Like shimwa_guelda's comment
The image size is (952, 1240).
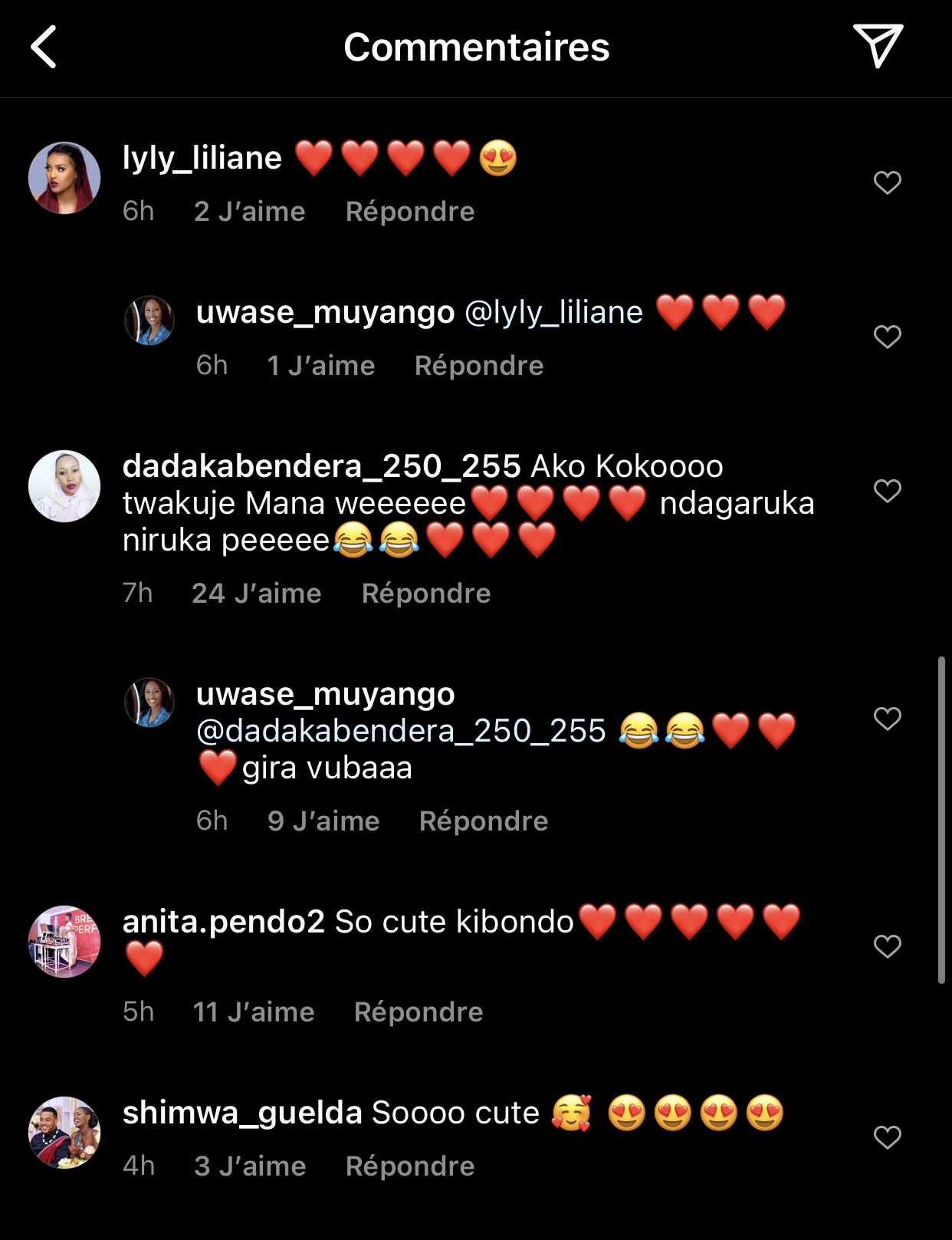[887, 1137]
